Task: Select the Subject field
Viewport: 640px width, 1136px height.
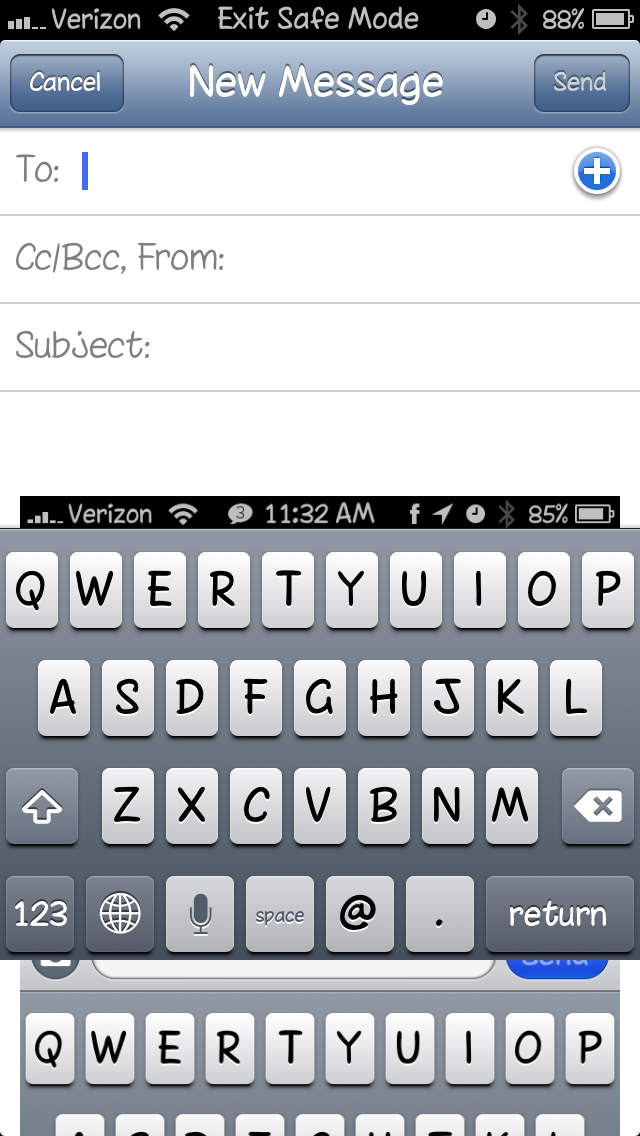Action: 320,347
